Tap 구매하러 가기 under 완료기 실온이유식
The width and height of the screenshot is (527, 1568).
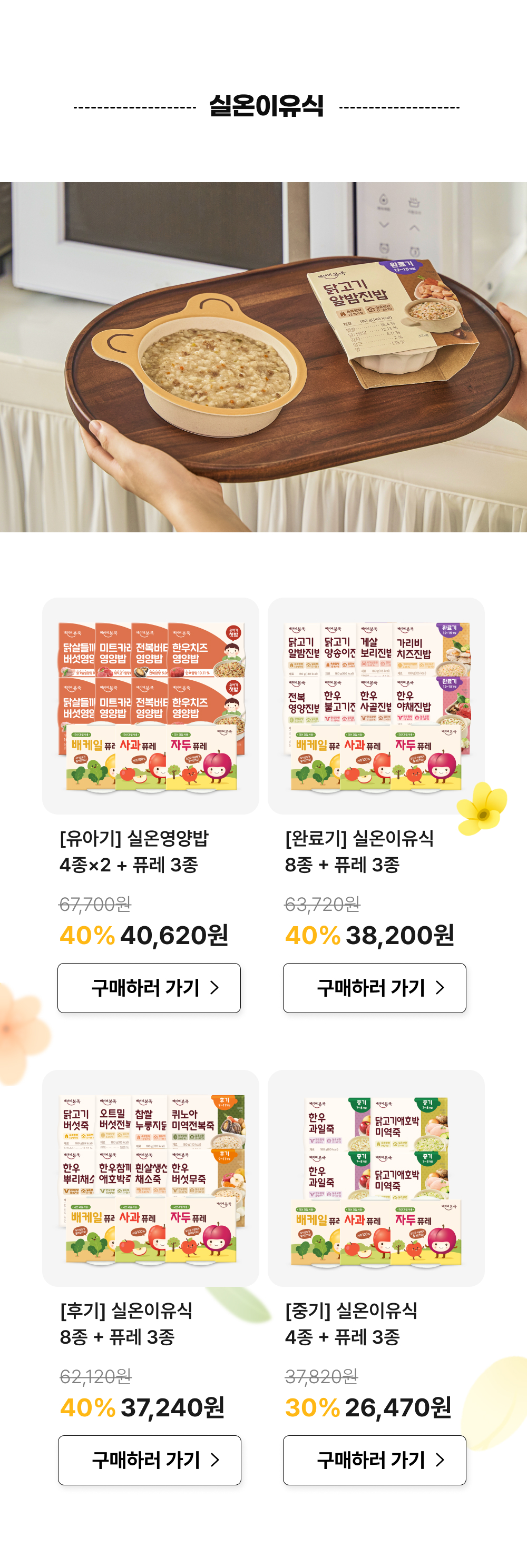pos(374,987)
